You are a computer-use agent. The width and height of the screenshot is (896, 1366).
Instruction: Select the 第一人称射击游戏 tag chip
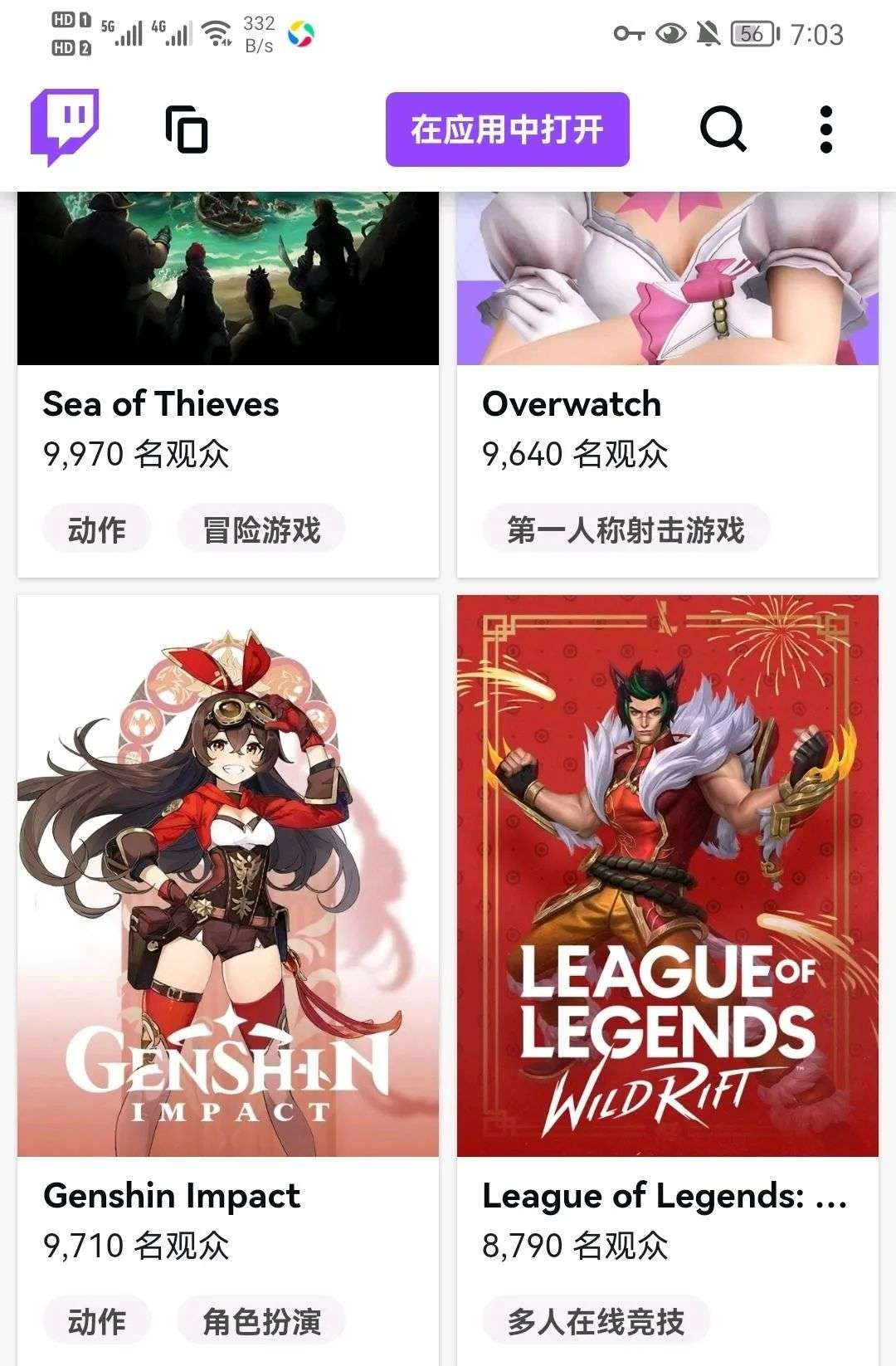[626, 529]
